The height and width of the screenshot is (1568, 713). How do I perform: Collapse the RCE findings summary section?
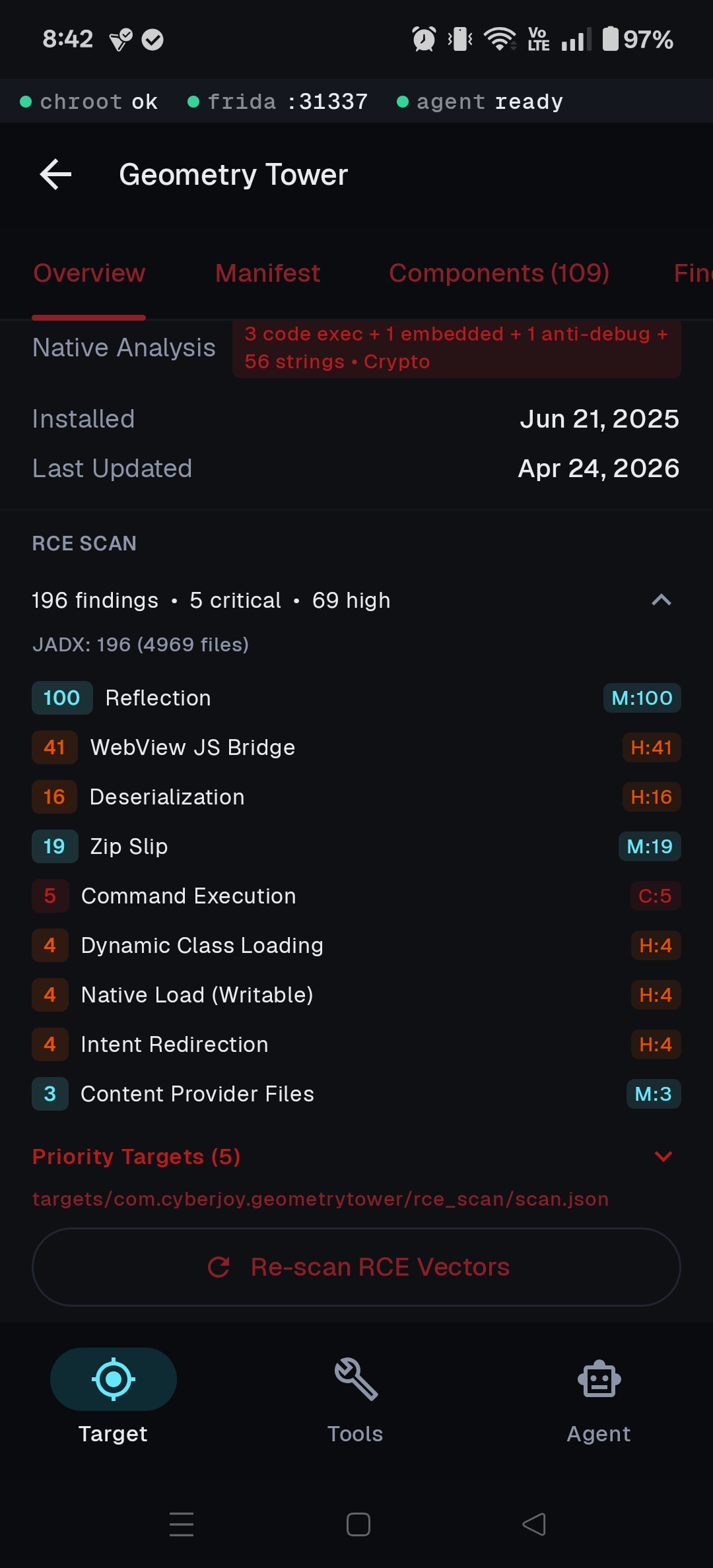click(662, 599)
